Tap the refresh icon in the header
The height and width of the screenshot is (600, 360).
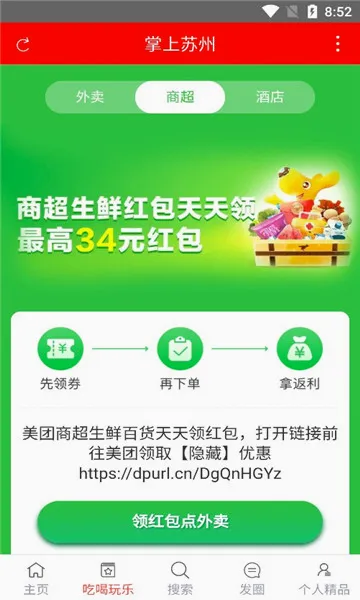pos(23,45)
